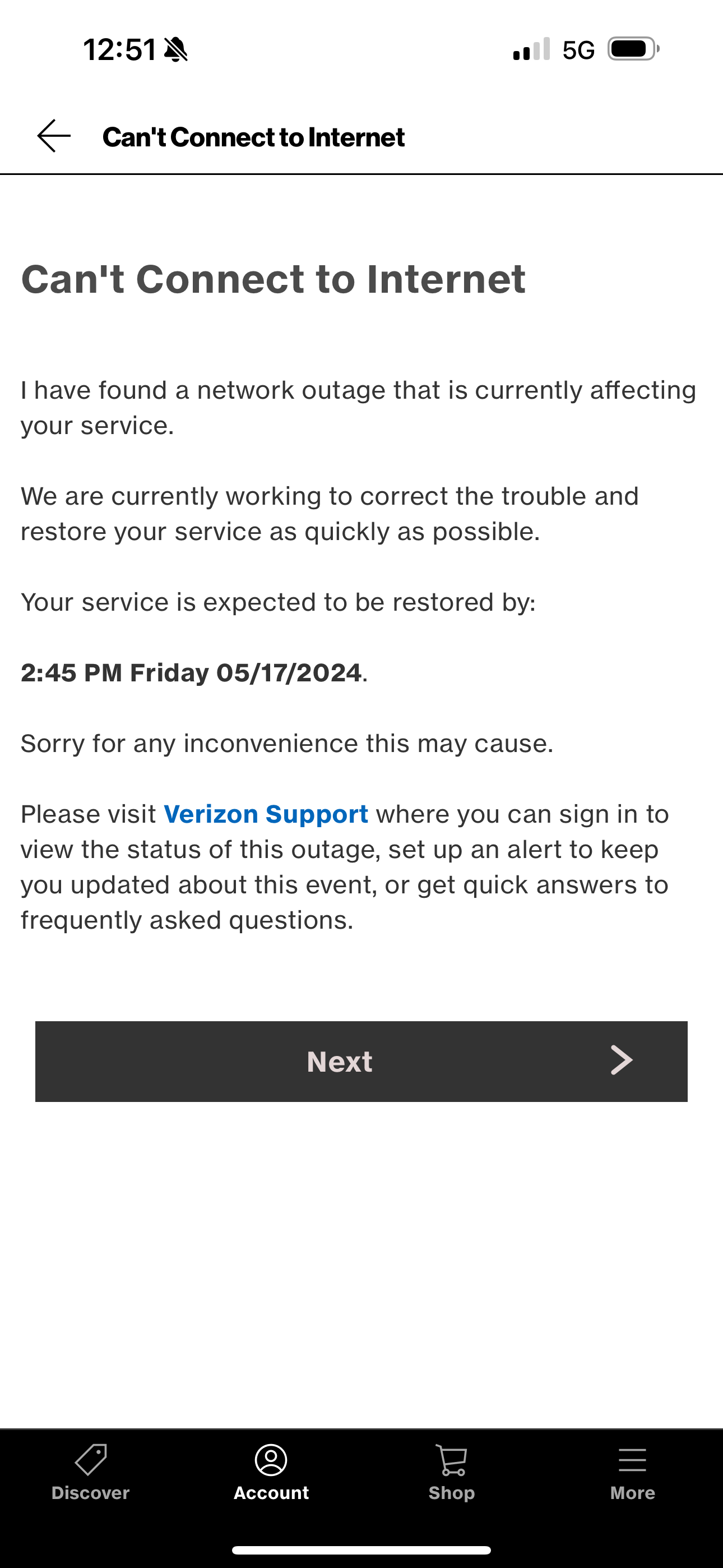Open the More menu tab

pyautogui.click(x=632, y=1473)
